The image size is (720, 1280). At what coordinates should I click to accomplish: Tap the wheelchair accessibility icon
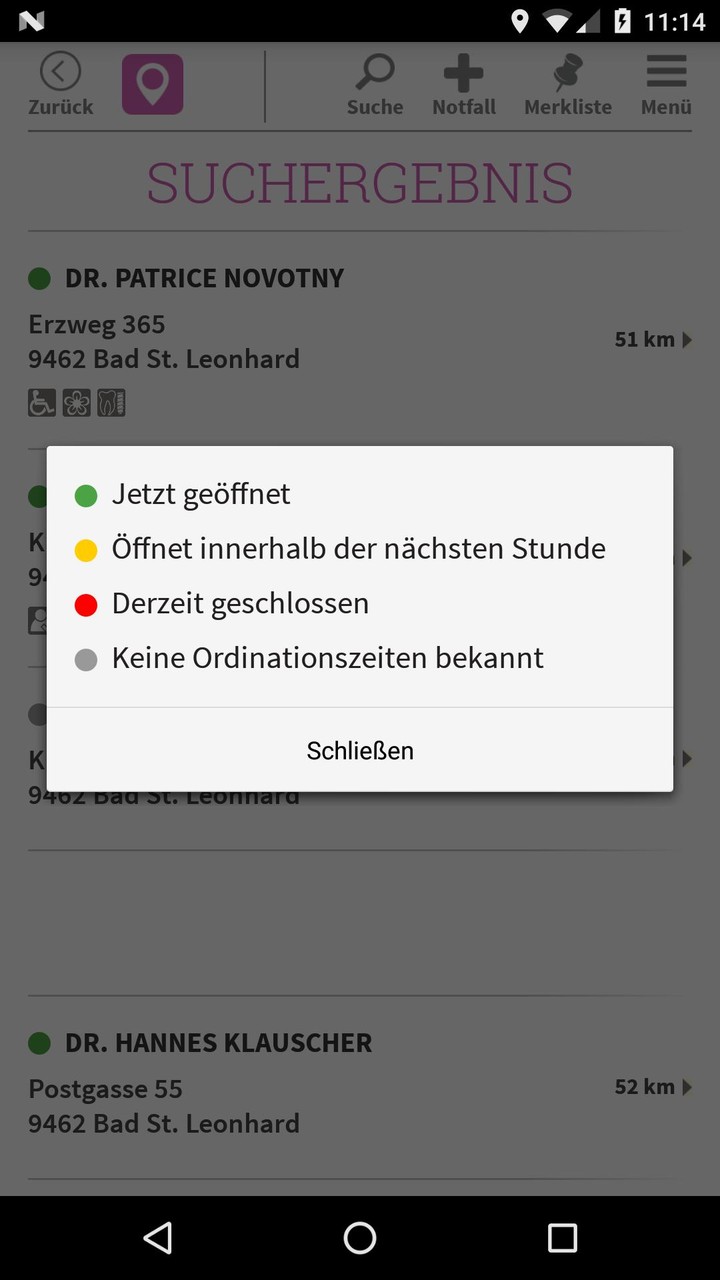pyautogui.click(x=41, y=402)
